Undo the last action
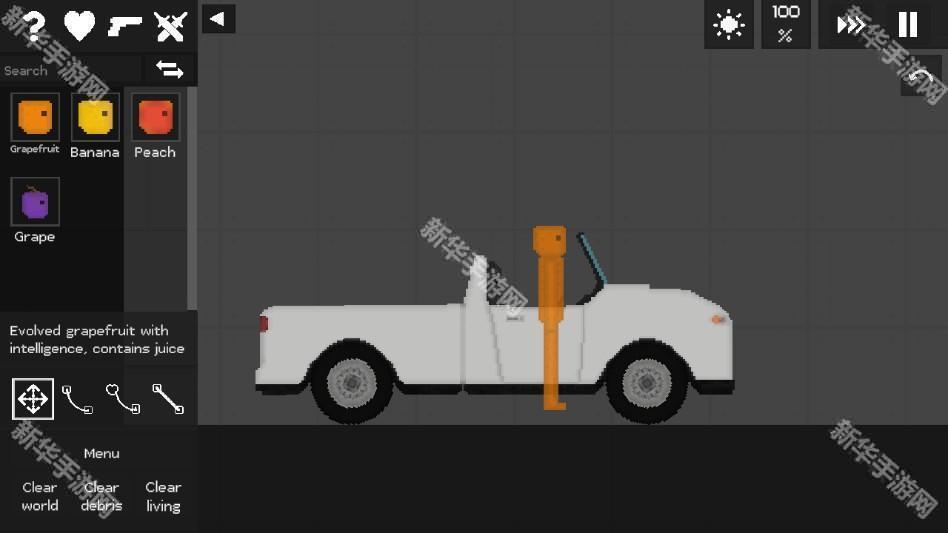 [x=920, y=78]
